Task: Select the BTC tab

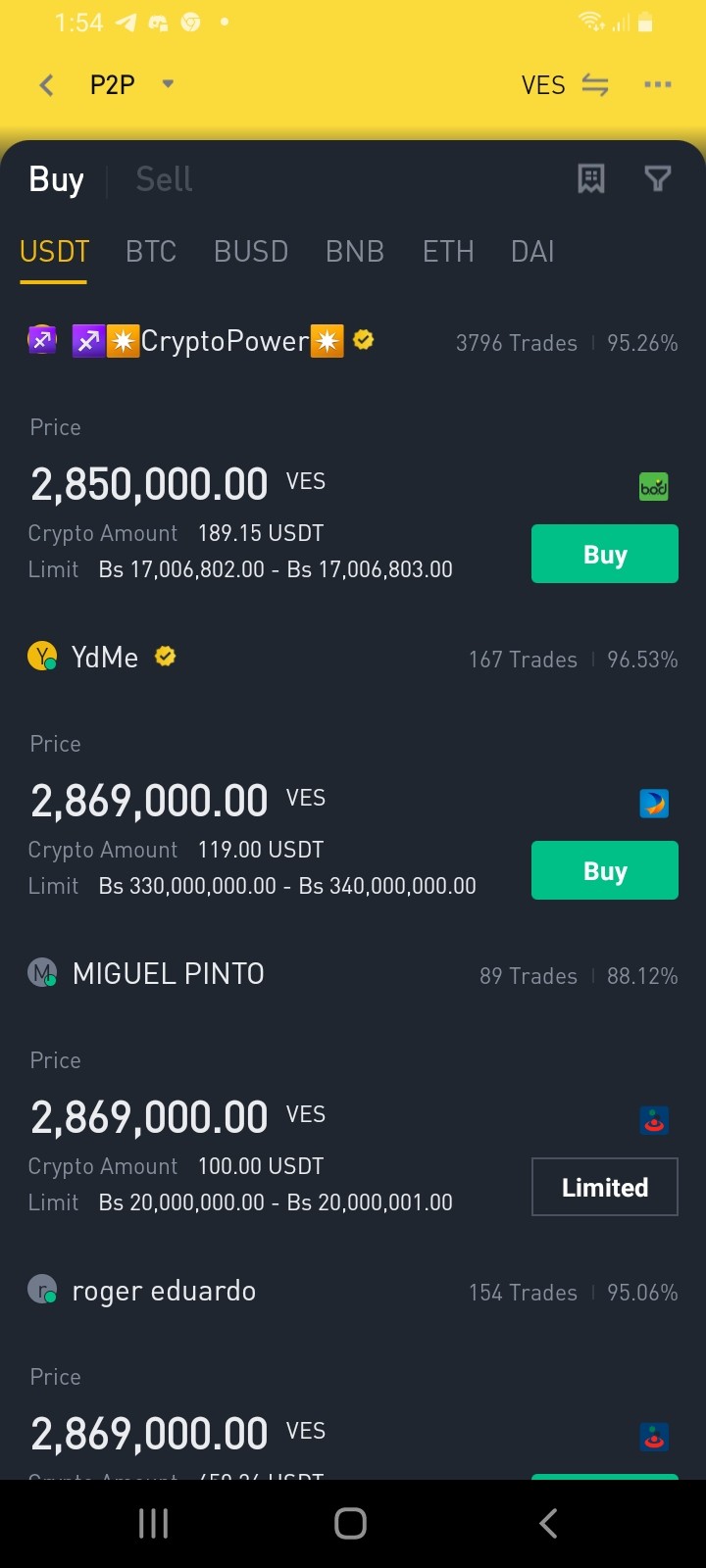Action: 151,252
